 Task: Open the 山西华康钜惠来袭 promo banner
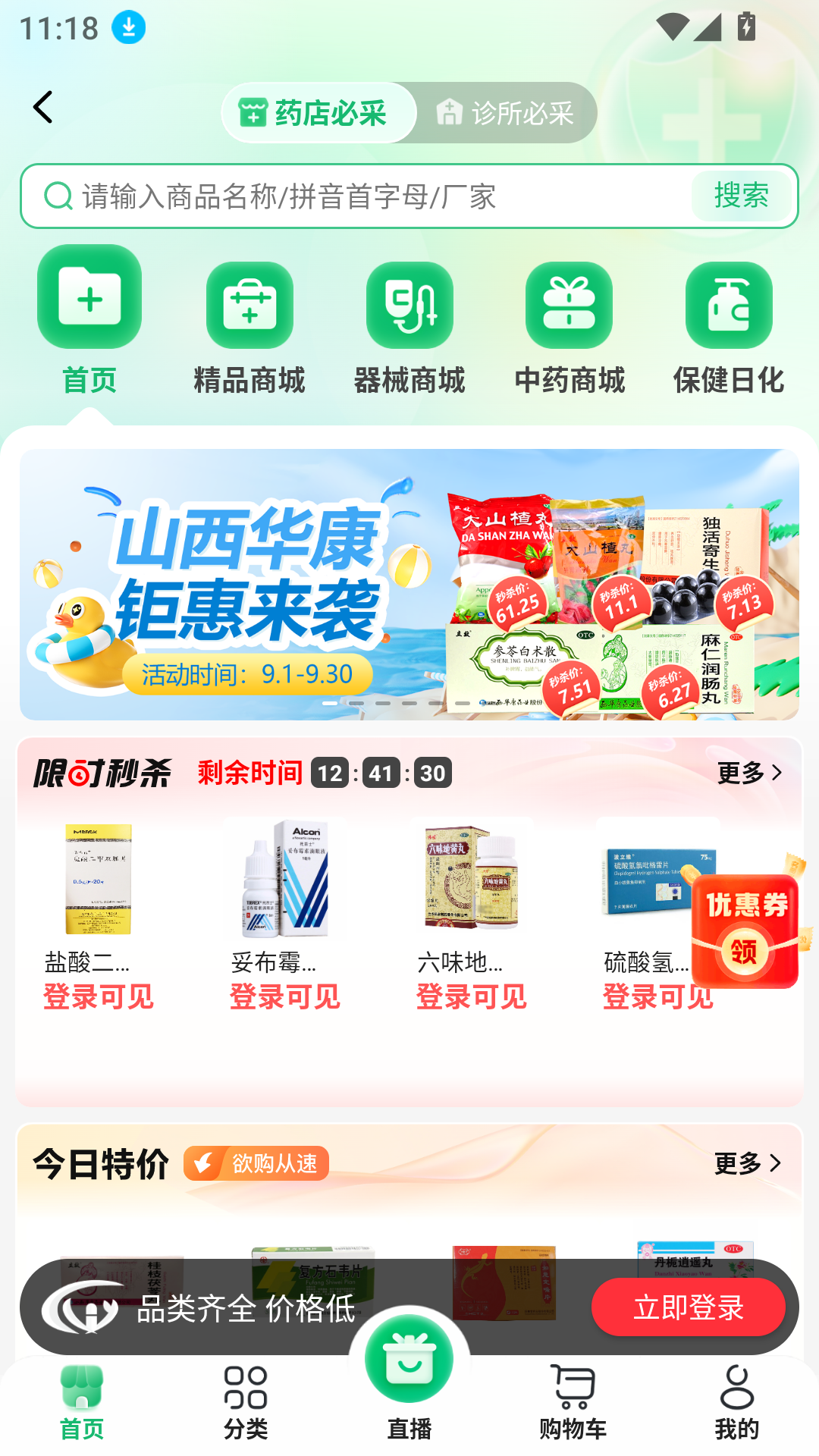409,584
